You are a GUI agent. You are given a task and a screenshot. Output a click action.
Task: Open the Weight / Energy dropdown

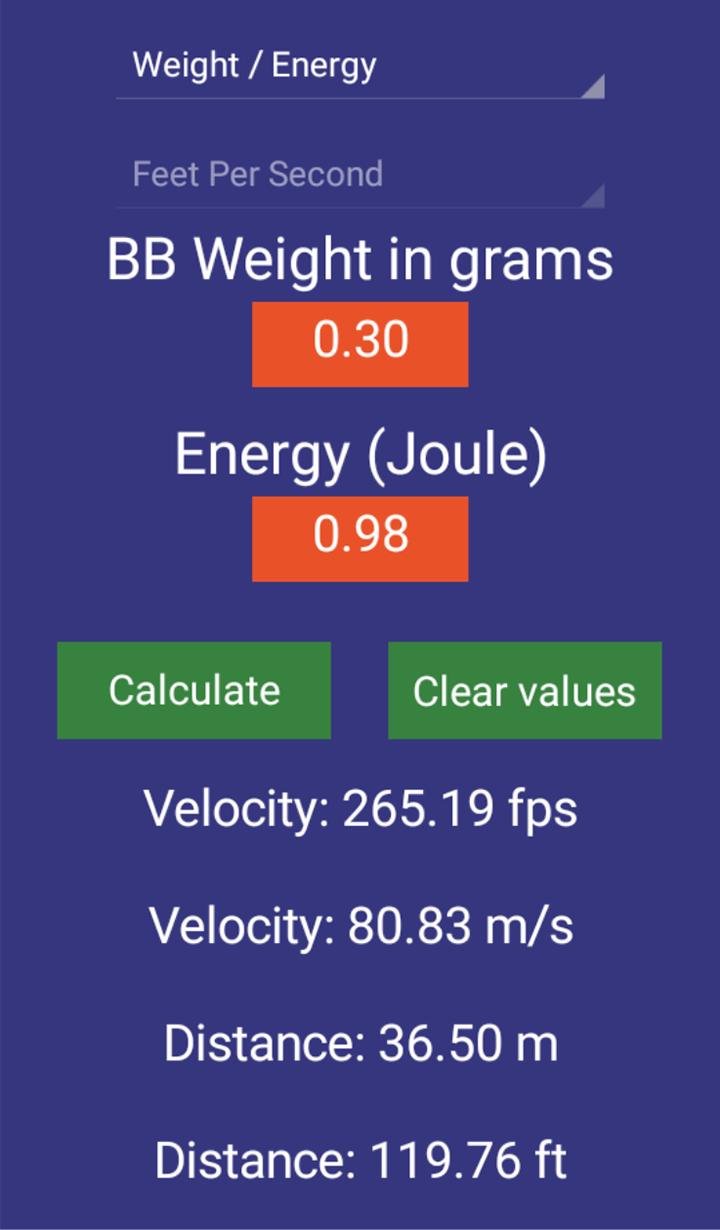tap(360, 68)
